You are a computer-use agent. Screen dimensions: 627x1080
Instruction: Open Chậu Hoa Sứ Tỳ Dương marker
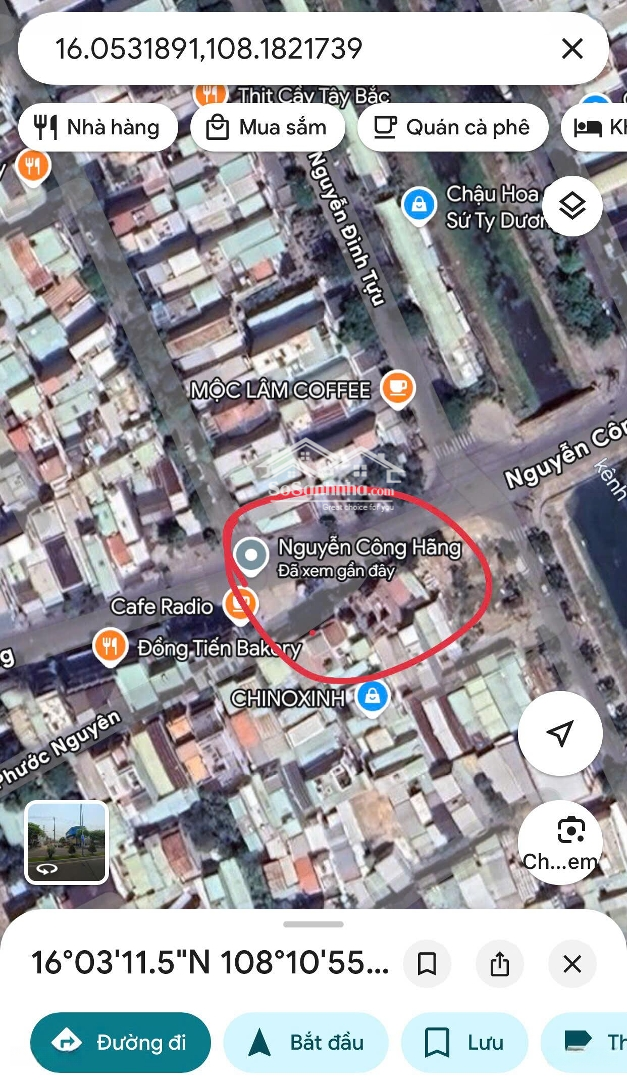[x=418, y=204]
